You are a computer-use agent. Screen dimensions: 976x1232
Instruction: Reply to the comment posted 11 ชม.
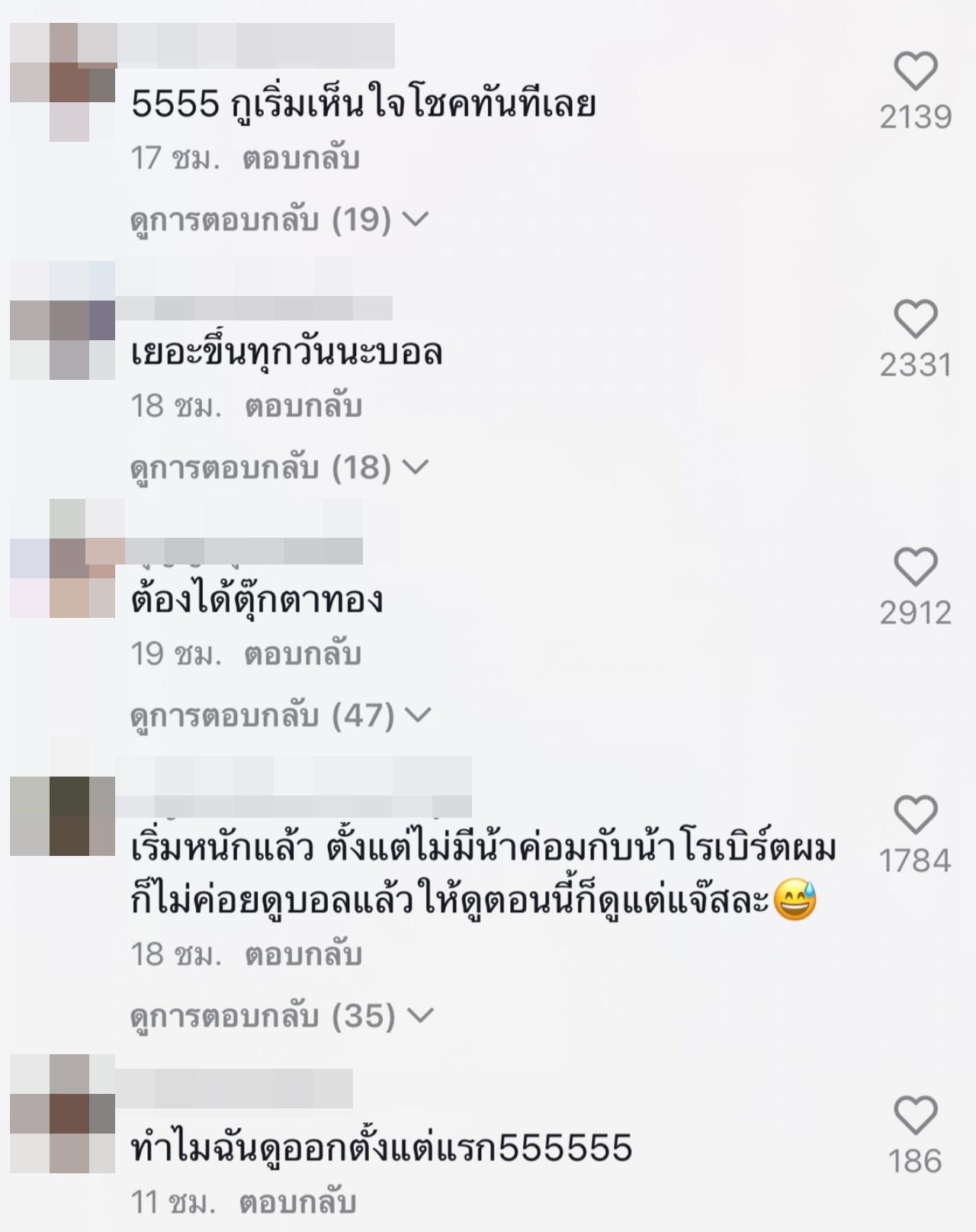[297, 1202]
